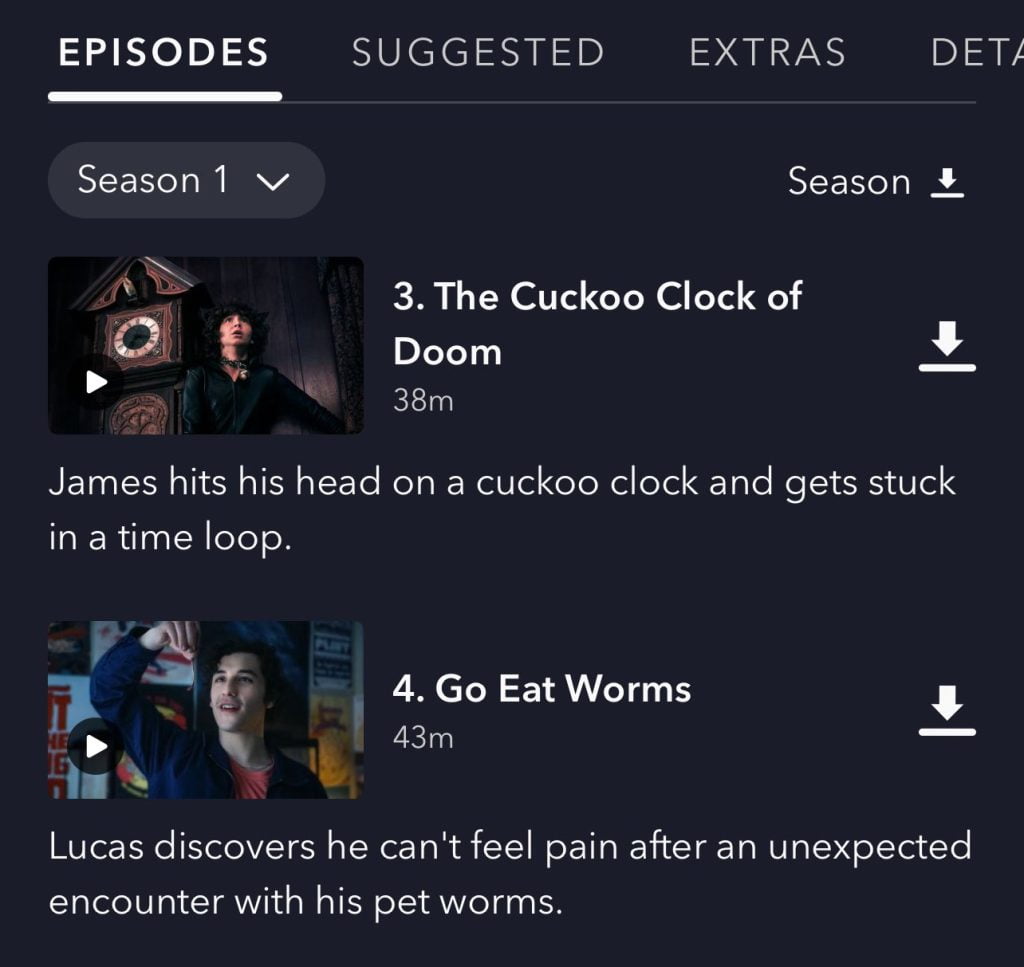Download the Go Eat Worms episode
1024x967 pixels.
click(x=946, y=711)
